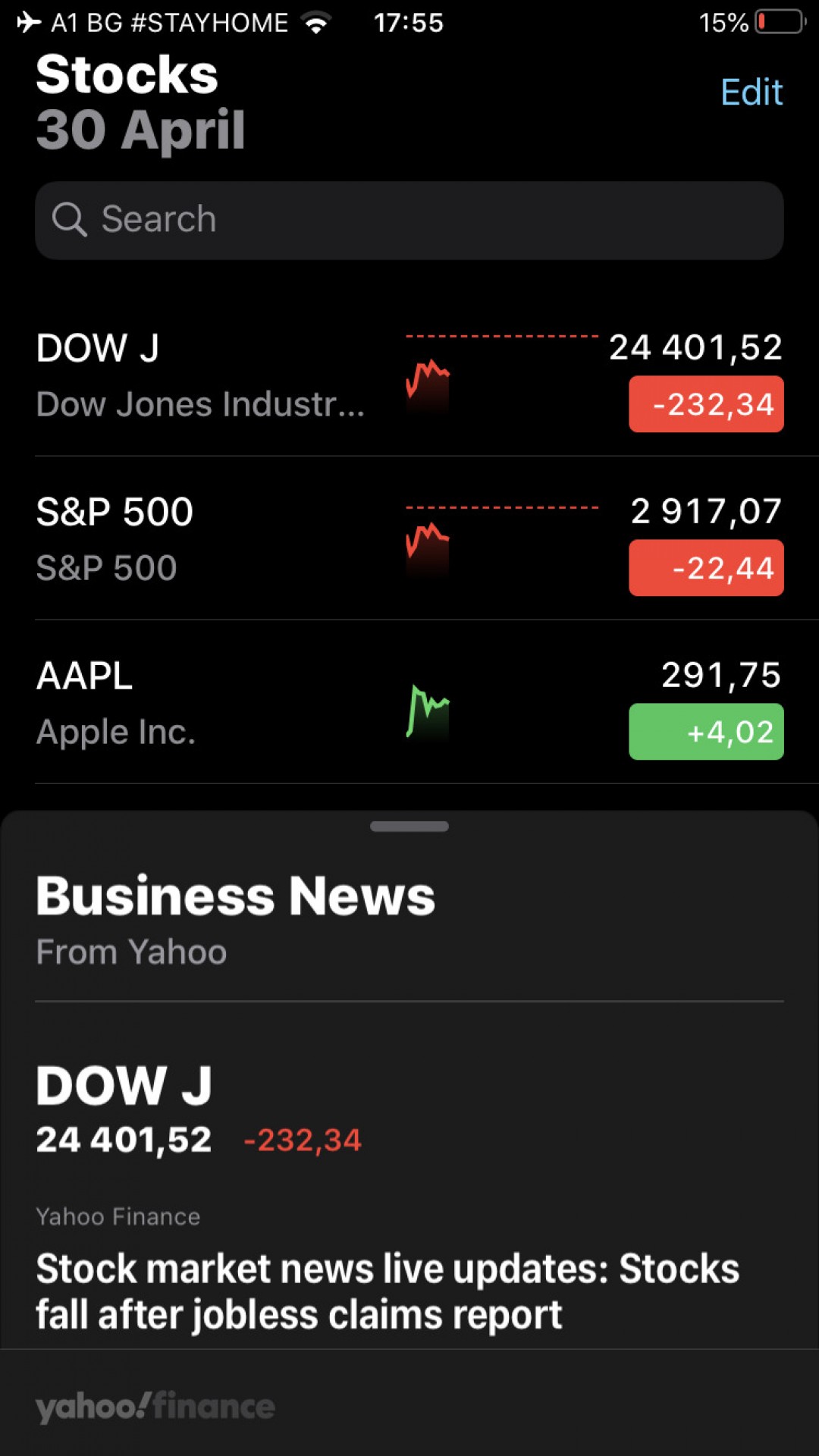This screenshot has height=1456, width=819.
Task: Read the jobless claims report article
Action: click(x=388, y=1292)
